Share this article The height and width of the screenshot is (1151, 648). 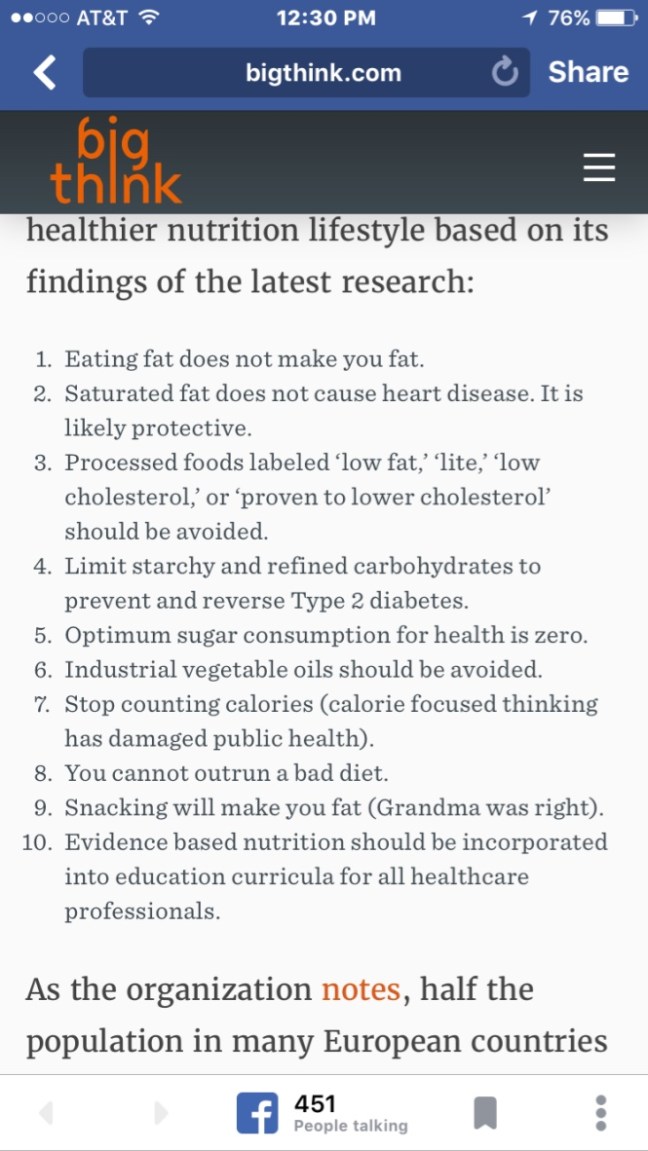coord(588,72)
